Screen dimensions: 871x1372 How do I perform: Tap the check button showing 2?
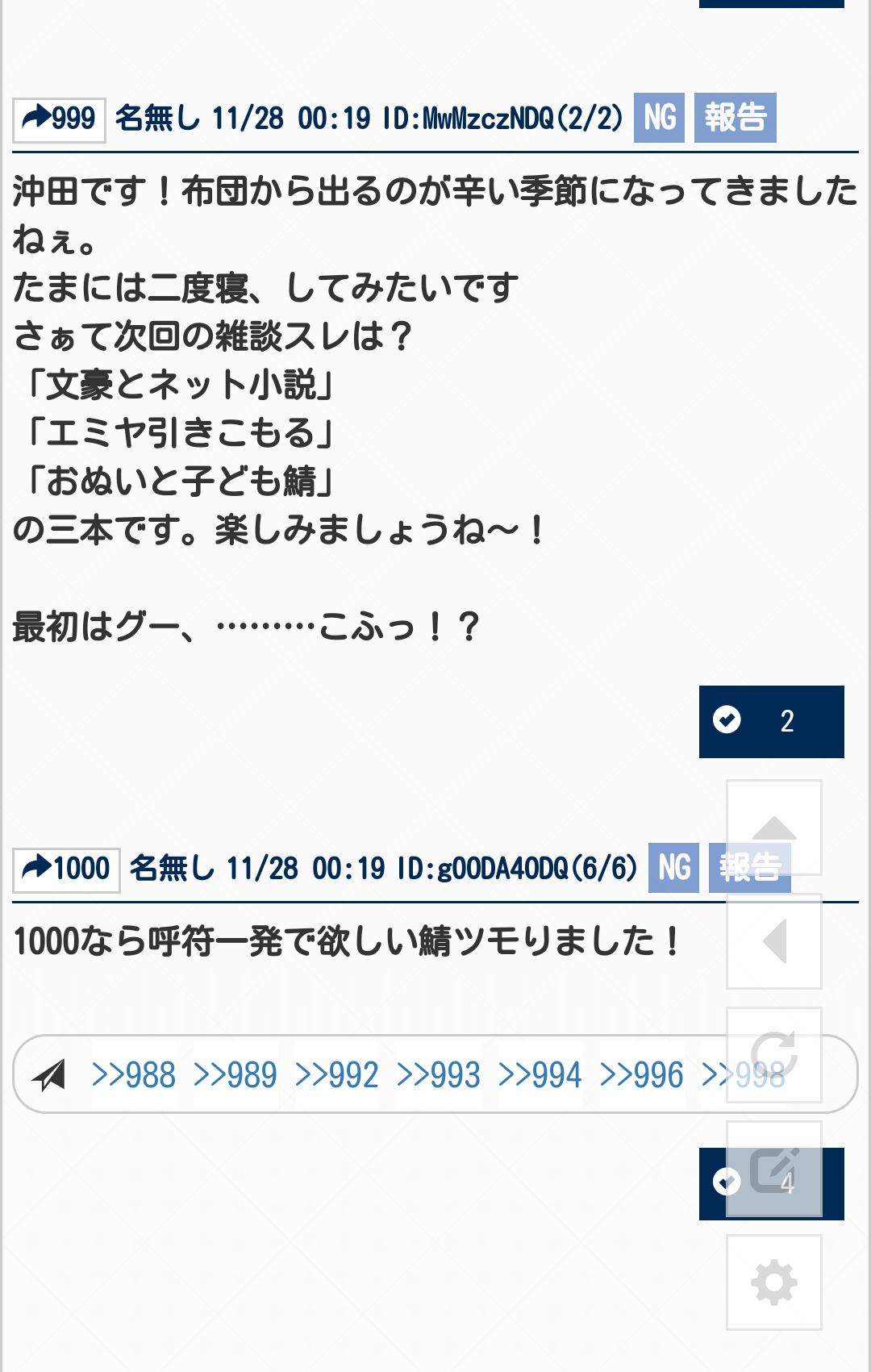771,721
